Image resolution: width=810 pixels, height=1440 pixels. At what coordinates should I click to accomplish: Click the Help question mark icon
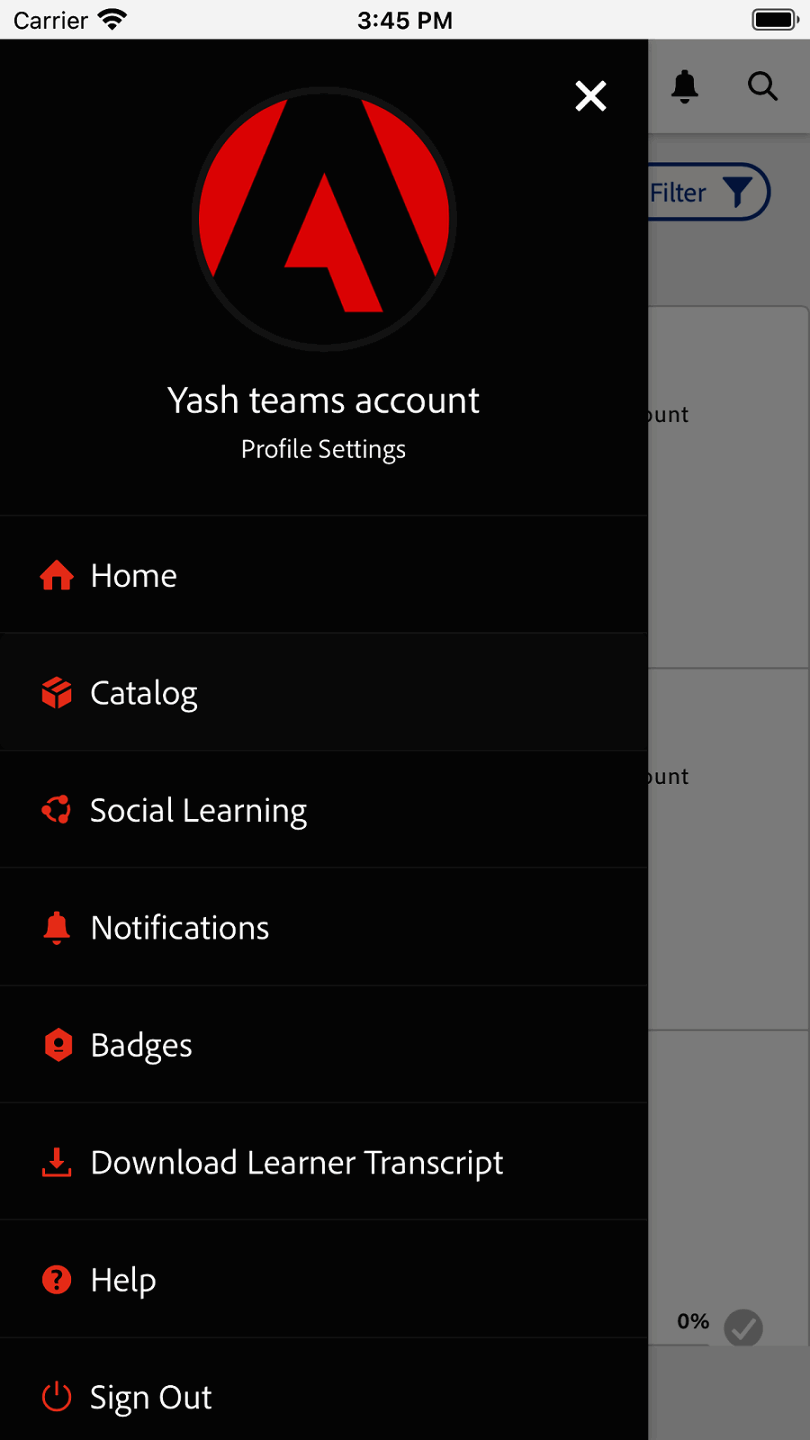click(x=57, y=1279)
